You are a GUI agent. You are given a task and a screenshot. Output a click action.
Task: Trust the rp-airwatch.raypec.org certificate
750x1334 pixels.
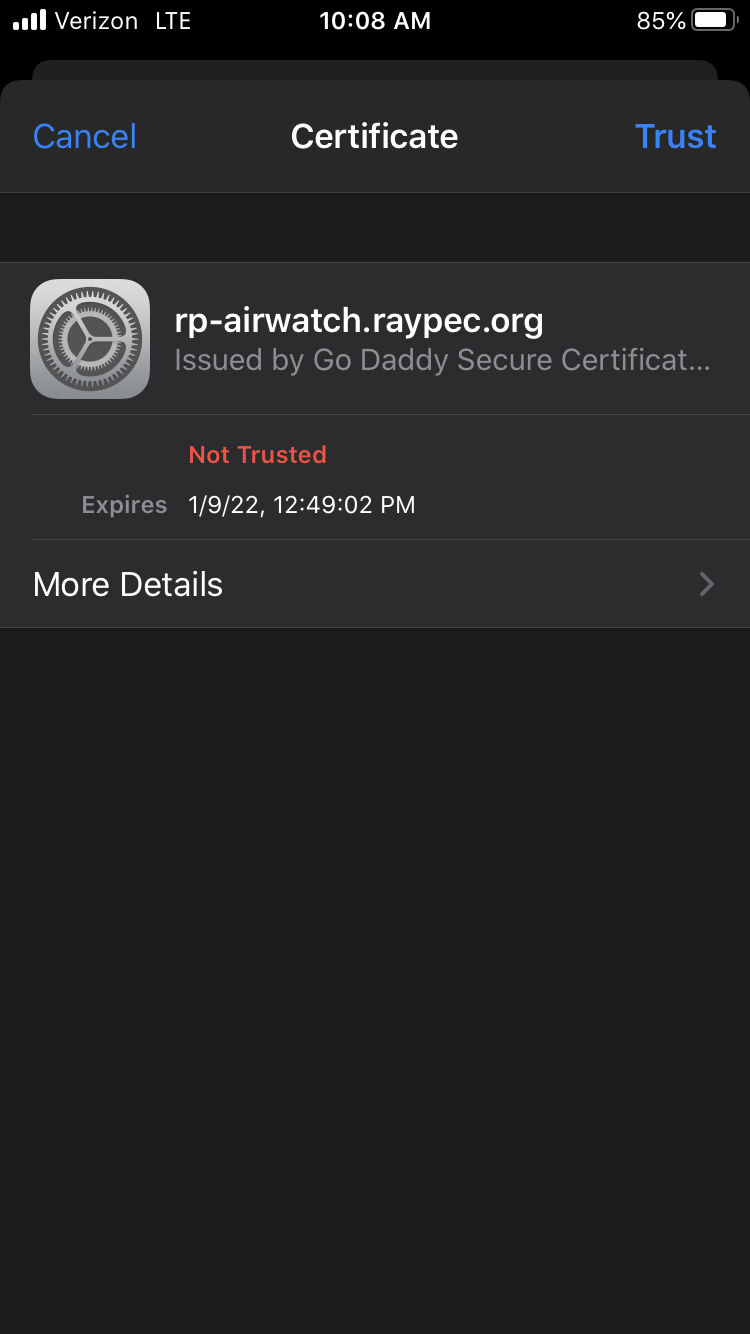(x=676, y=136)
